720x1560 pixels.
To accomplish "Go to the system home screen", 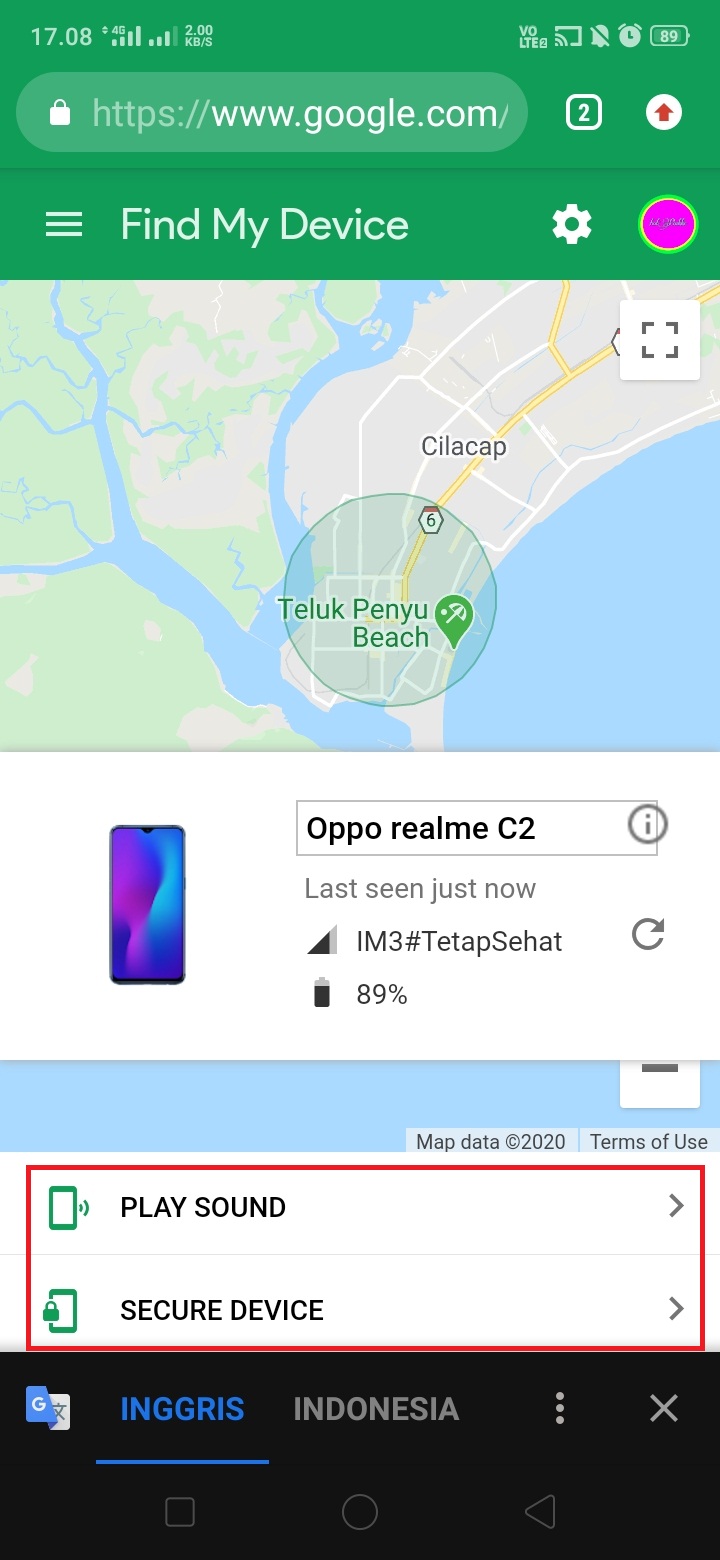I will point(360,1512).
